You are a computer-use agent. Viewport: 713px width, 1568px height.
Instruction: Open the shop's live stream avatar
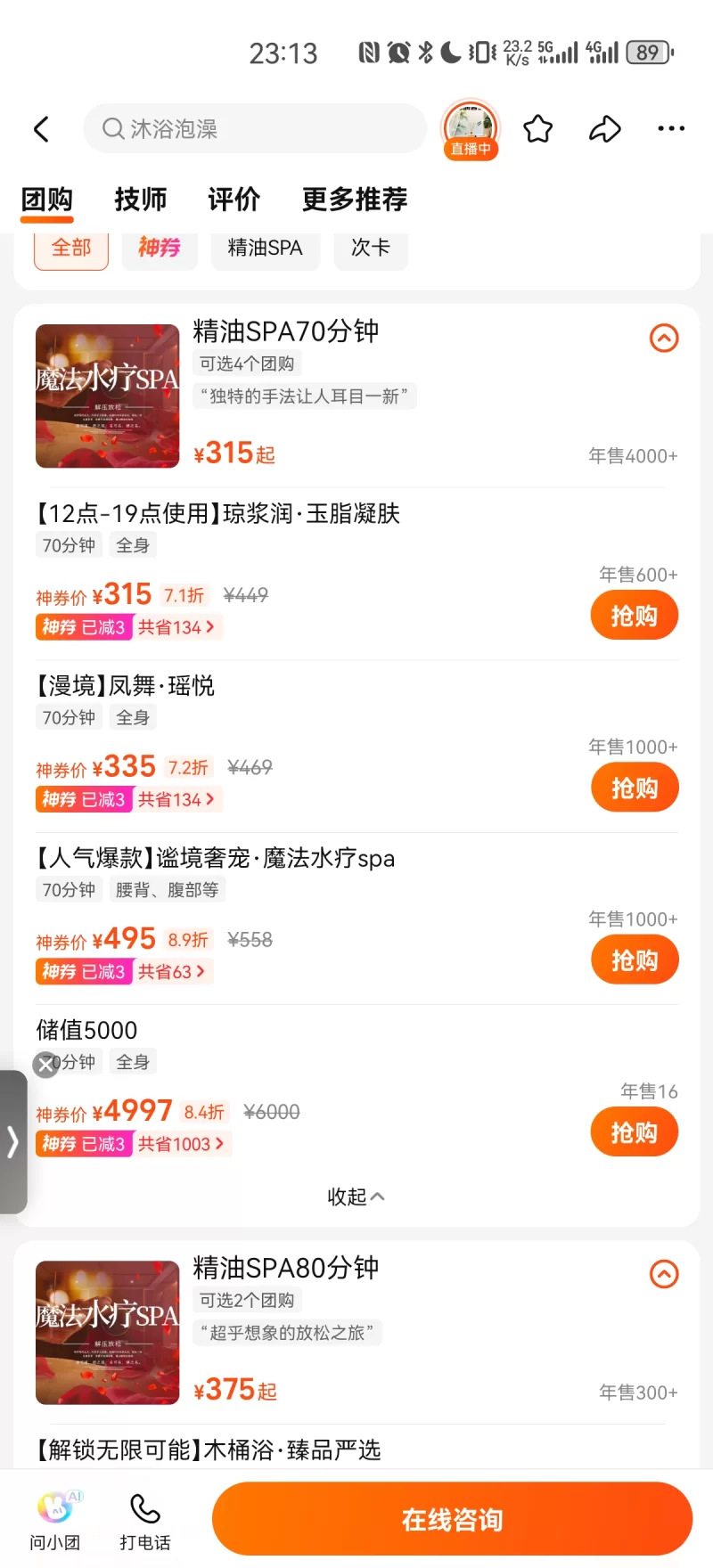470,128
